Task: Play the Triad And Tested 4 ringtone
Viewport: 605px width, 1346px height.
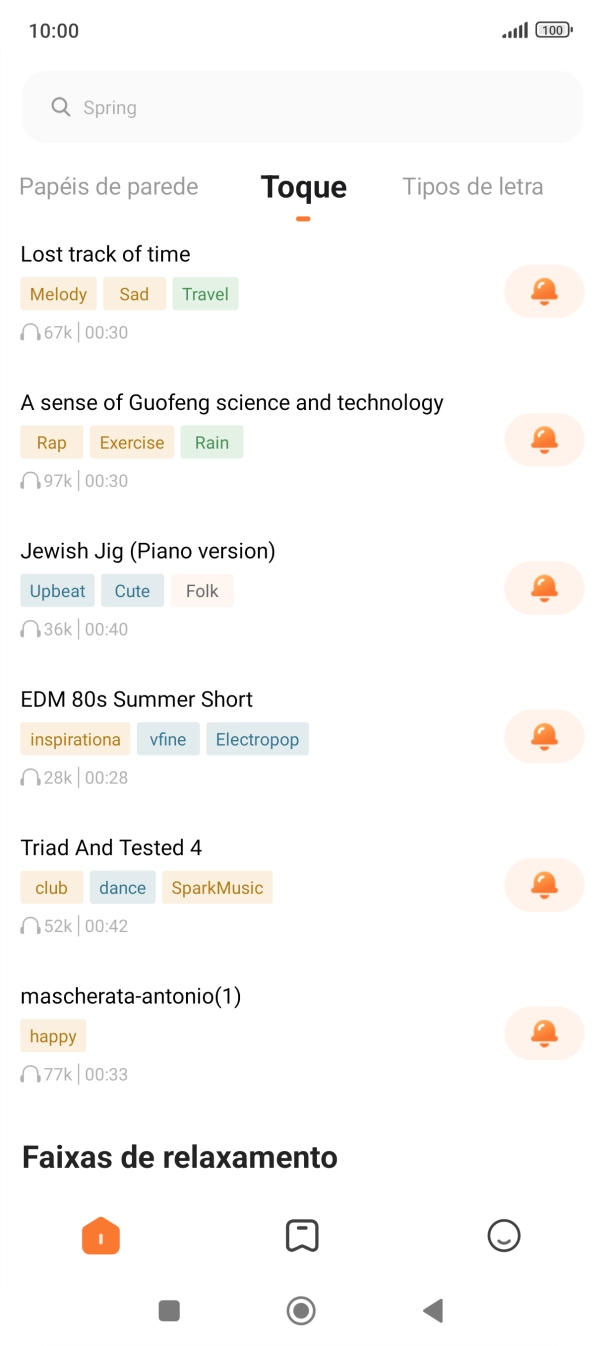Action: tap(111, 848)
